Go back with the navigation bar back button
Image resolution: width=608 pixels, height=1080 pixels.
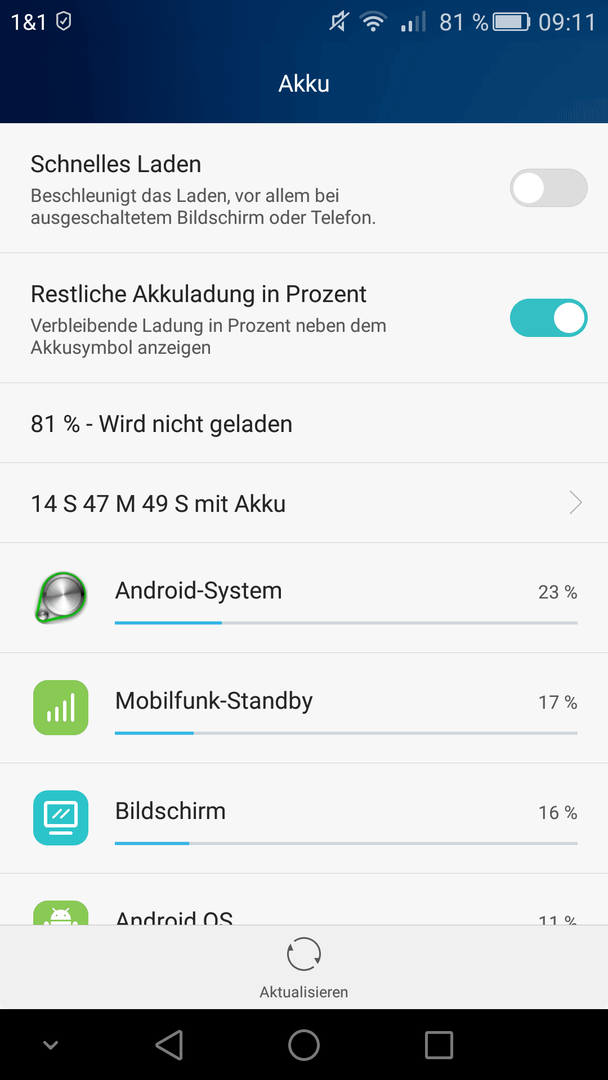[x=169, y=1044]
